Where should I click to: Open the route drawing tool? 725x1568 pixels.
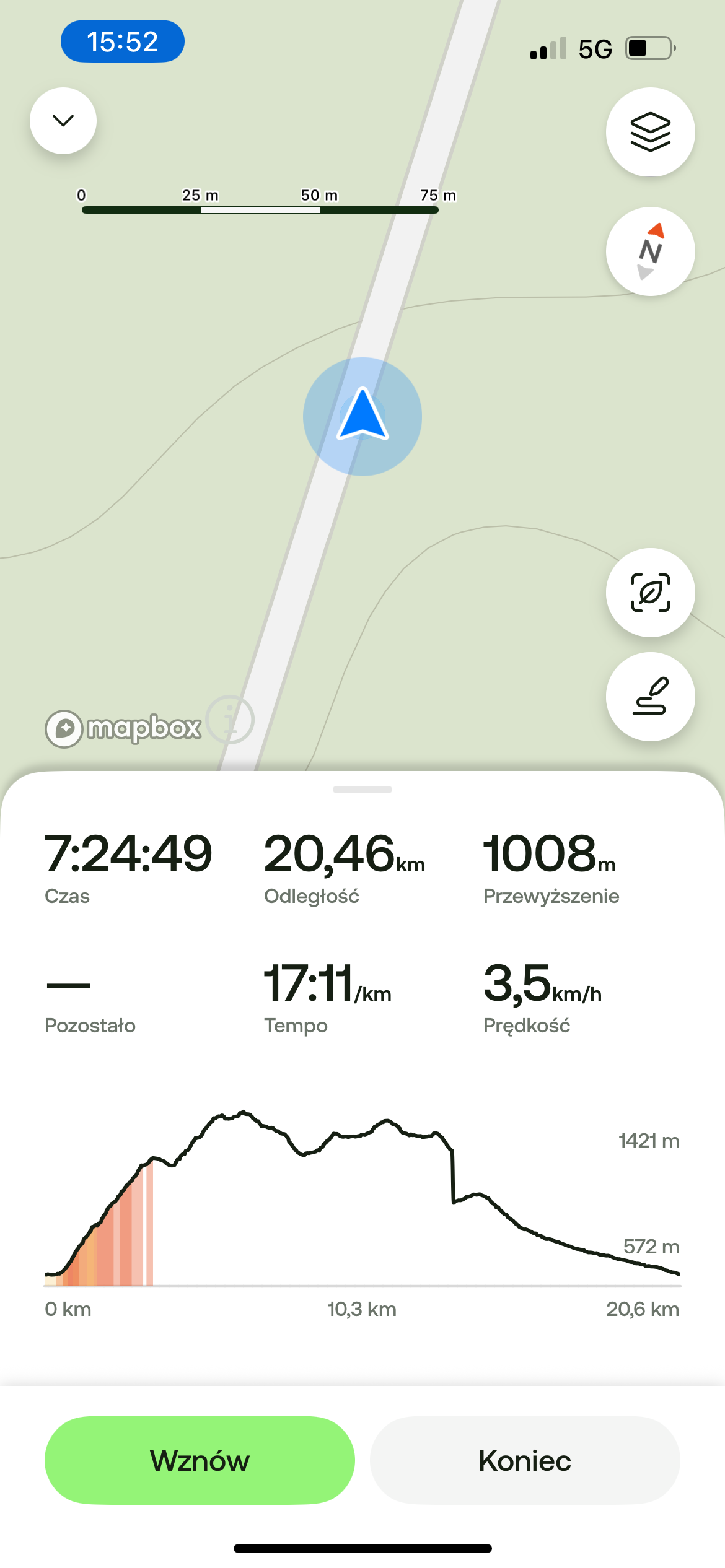coord(650,697)
